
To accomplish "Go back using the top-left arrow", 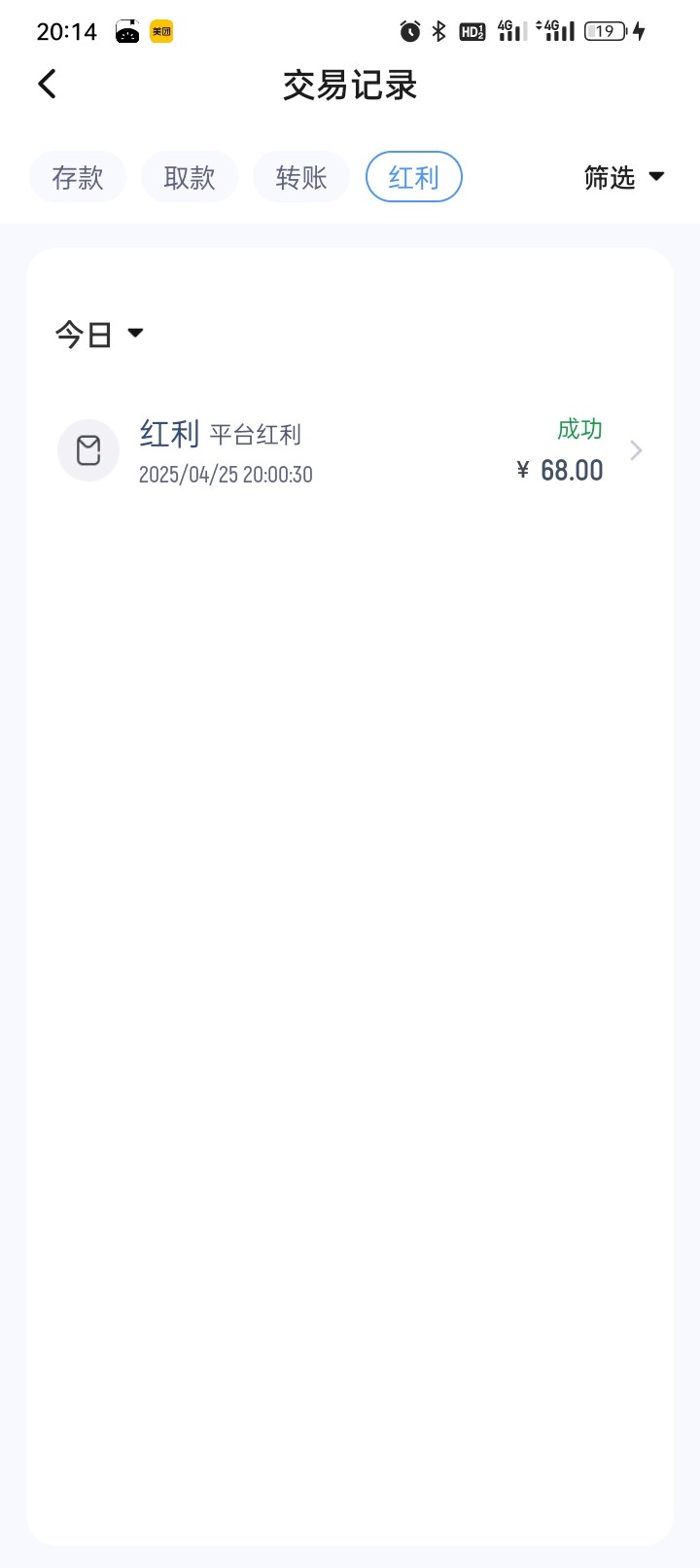I will point(48,85).
